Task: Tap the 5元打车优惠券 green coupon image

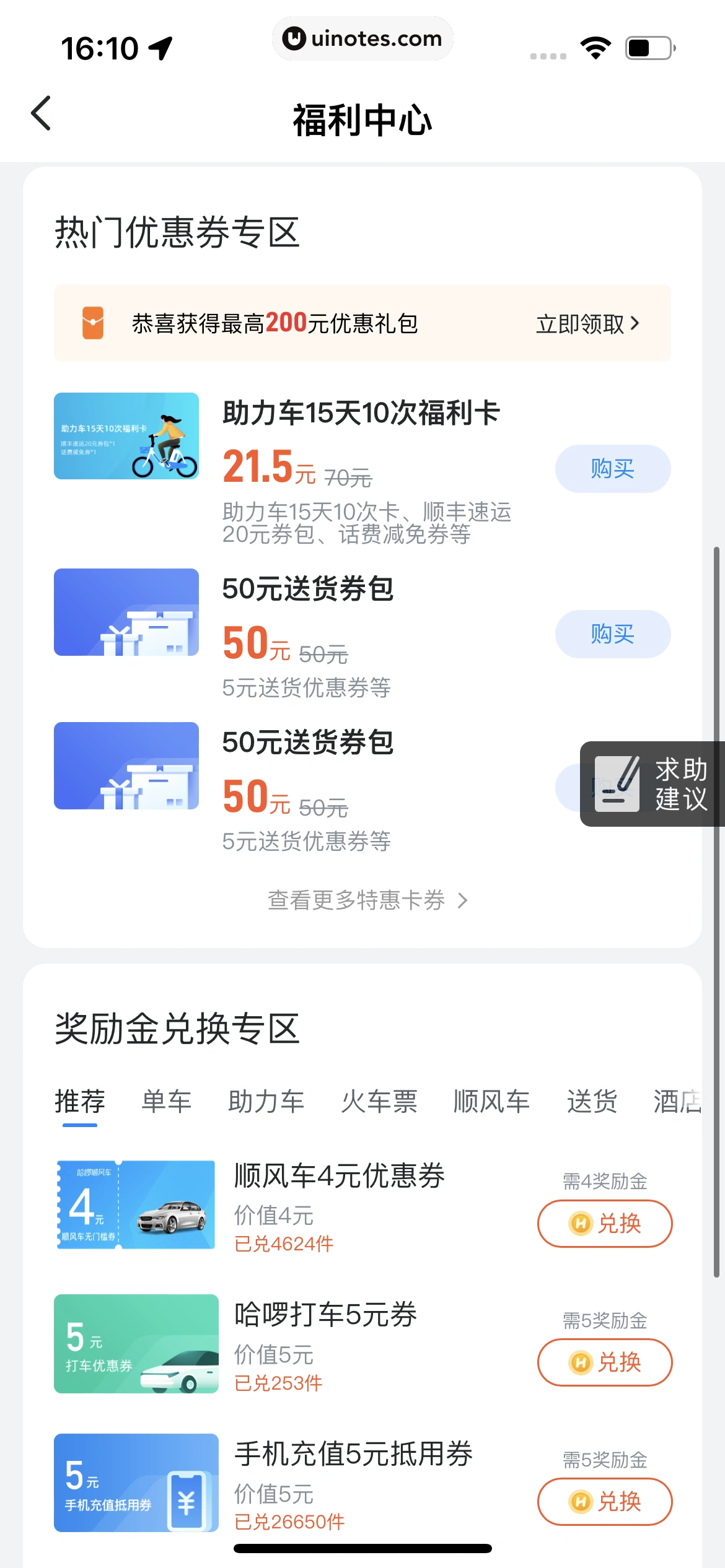Action: (x=136, y=1344)
